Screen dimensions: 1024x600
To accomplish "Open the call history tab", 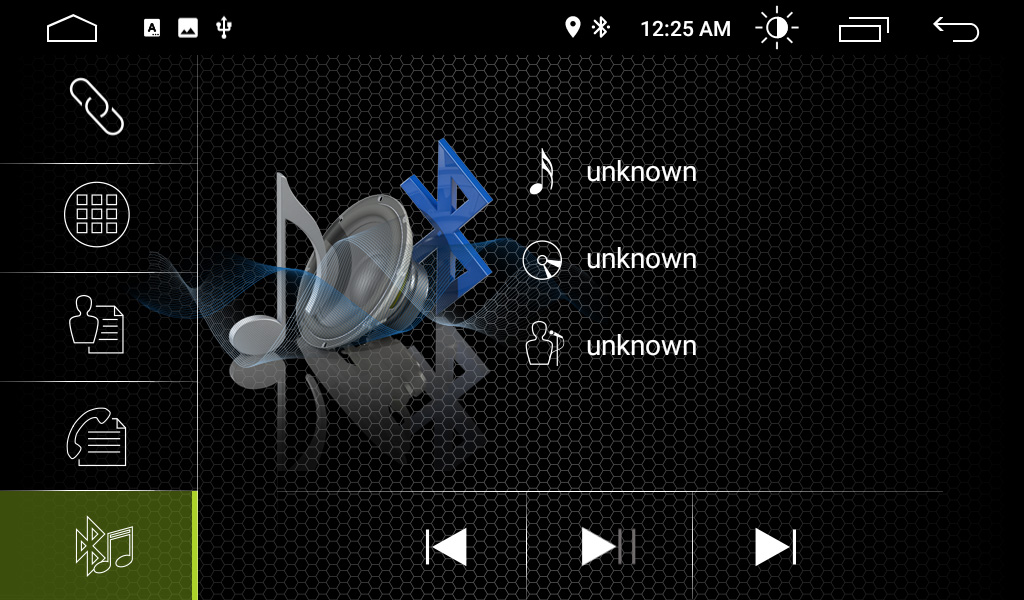I will click(97, 436).
